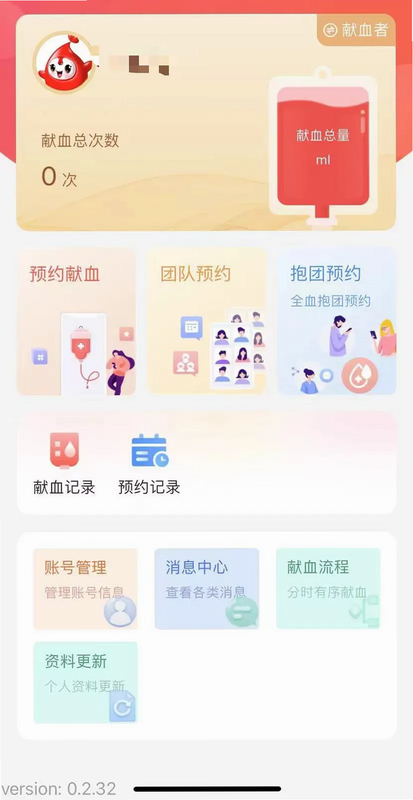The height and width of the screenshot is (800, 413).
Task: Open the 团队预约 card
Action: (207, 321)
